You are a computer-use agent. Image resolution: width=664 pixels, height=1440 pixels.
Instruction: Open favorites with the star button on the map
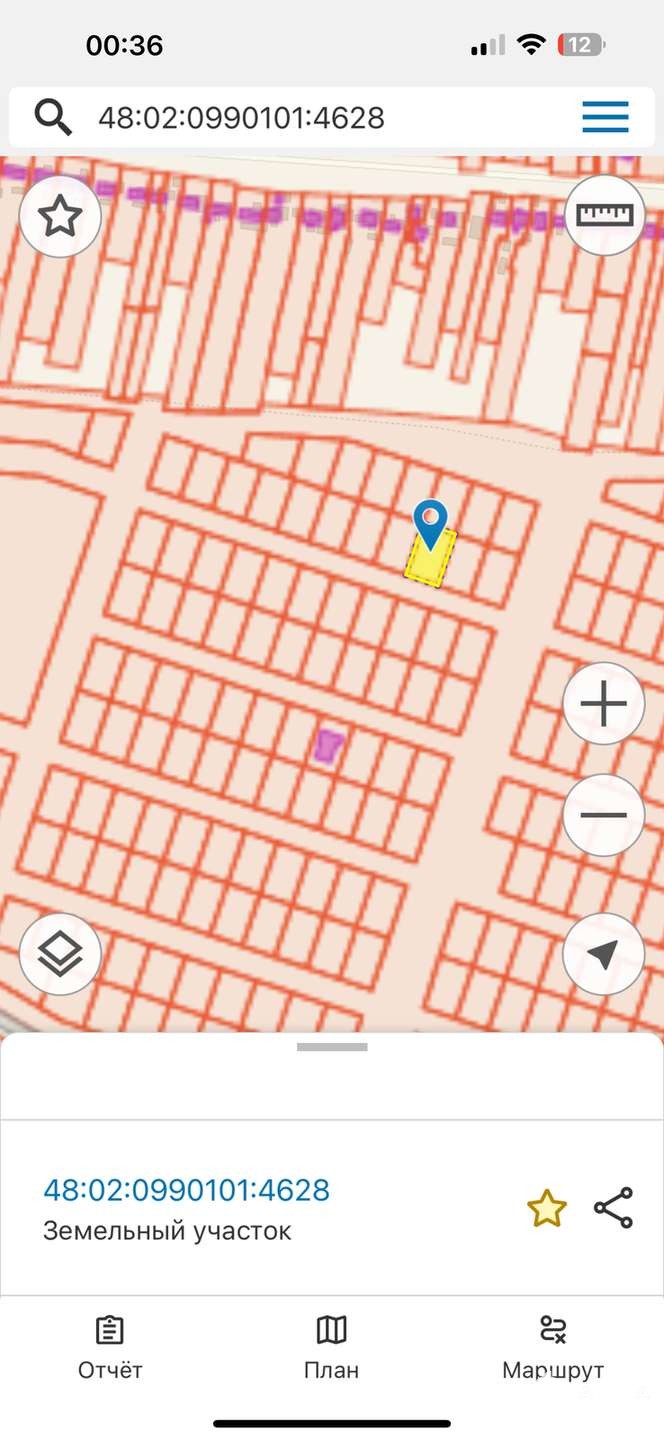60,216
